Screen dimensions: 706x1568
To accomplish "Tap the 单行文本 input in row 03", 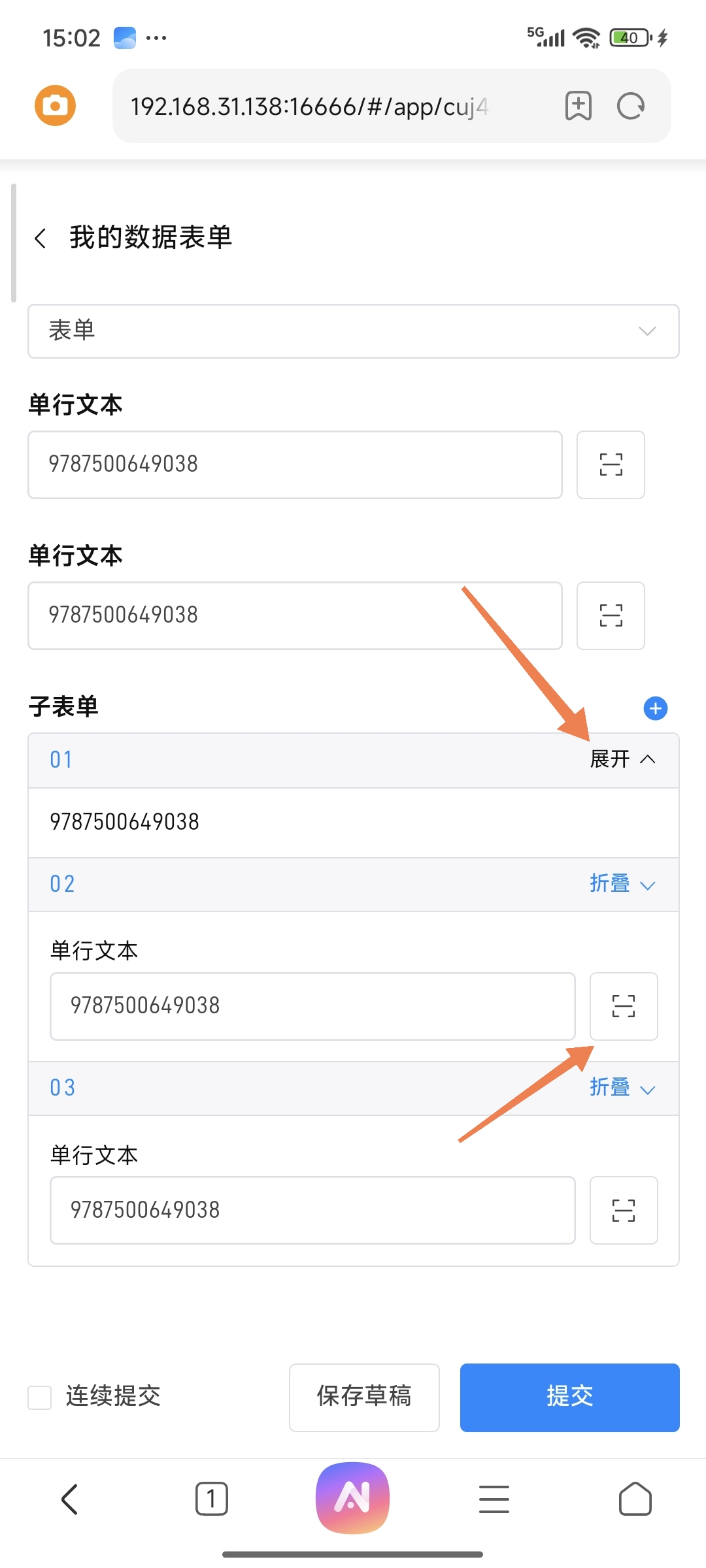I will 312,1210.
